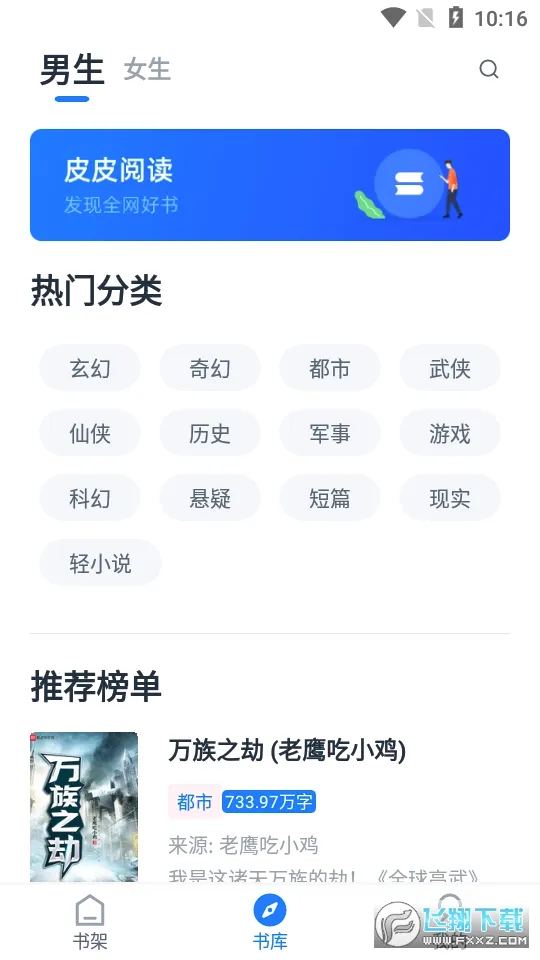
Task: Open the search icon
Action: click(x=488, y=69)
